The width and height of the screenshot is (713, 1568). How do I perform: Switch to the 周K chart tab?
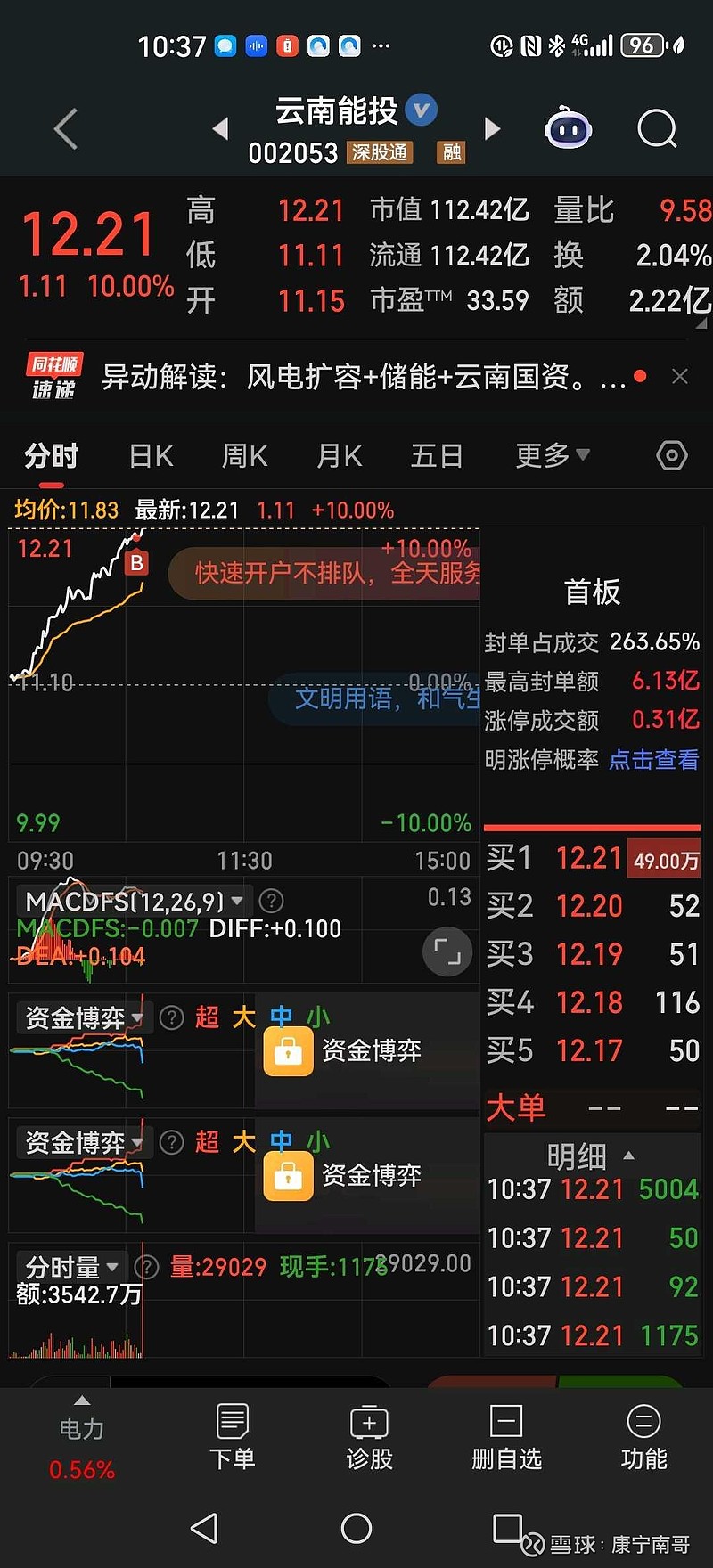[244, 456]
